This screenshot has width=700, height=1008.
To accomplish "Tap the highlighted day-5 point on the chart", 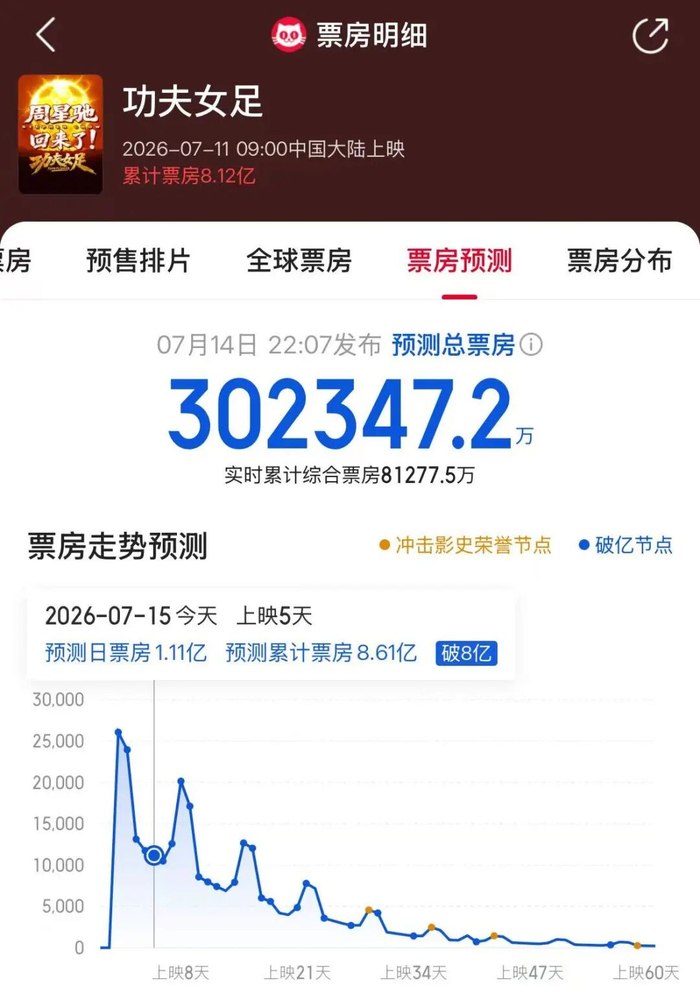I will [154, 856].
